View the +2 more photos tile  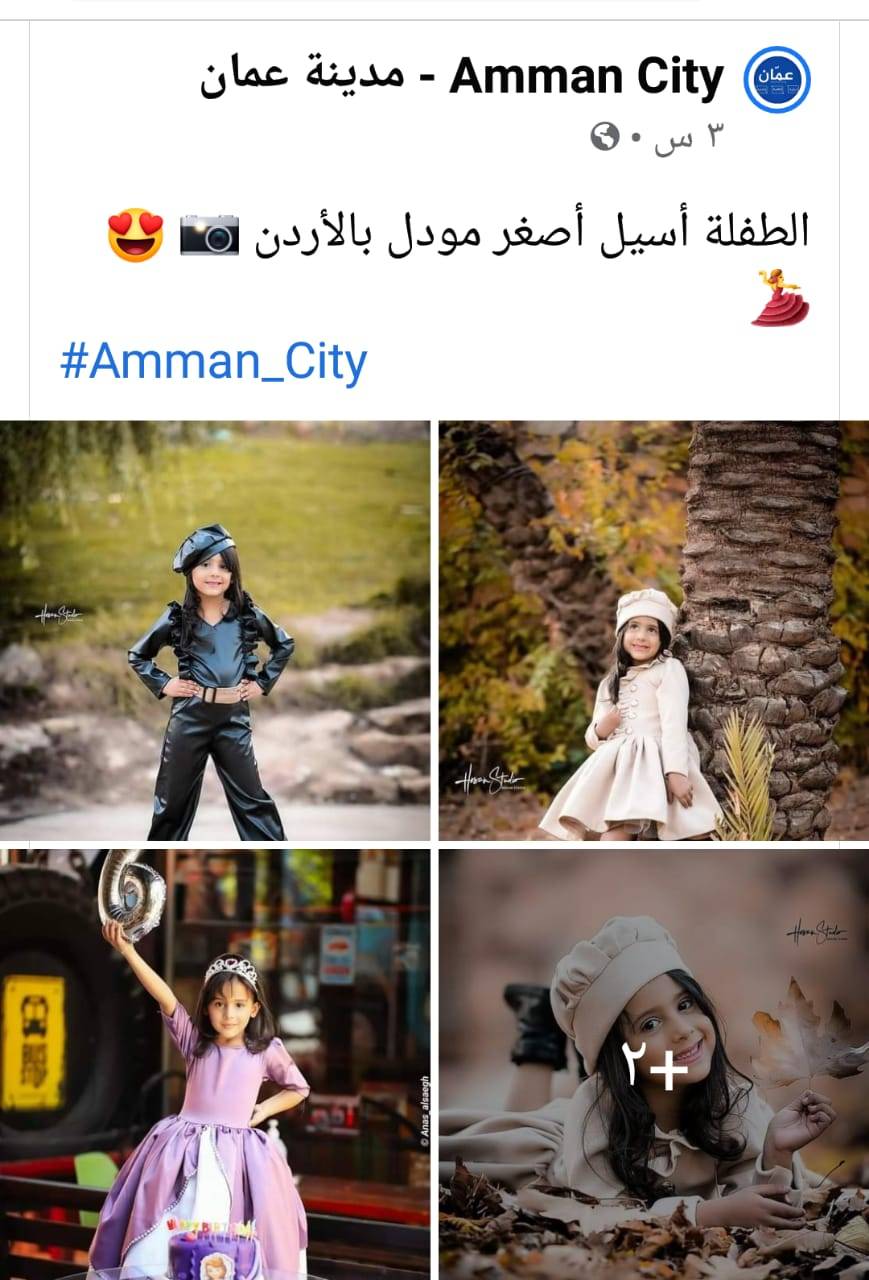[654, 1064]
